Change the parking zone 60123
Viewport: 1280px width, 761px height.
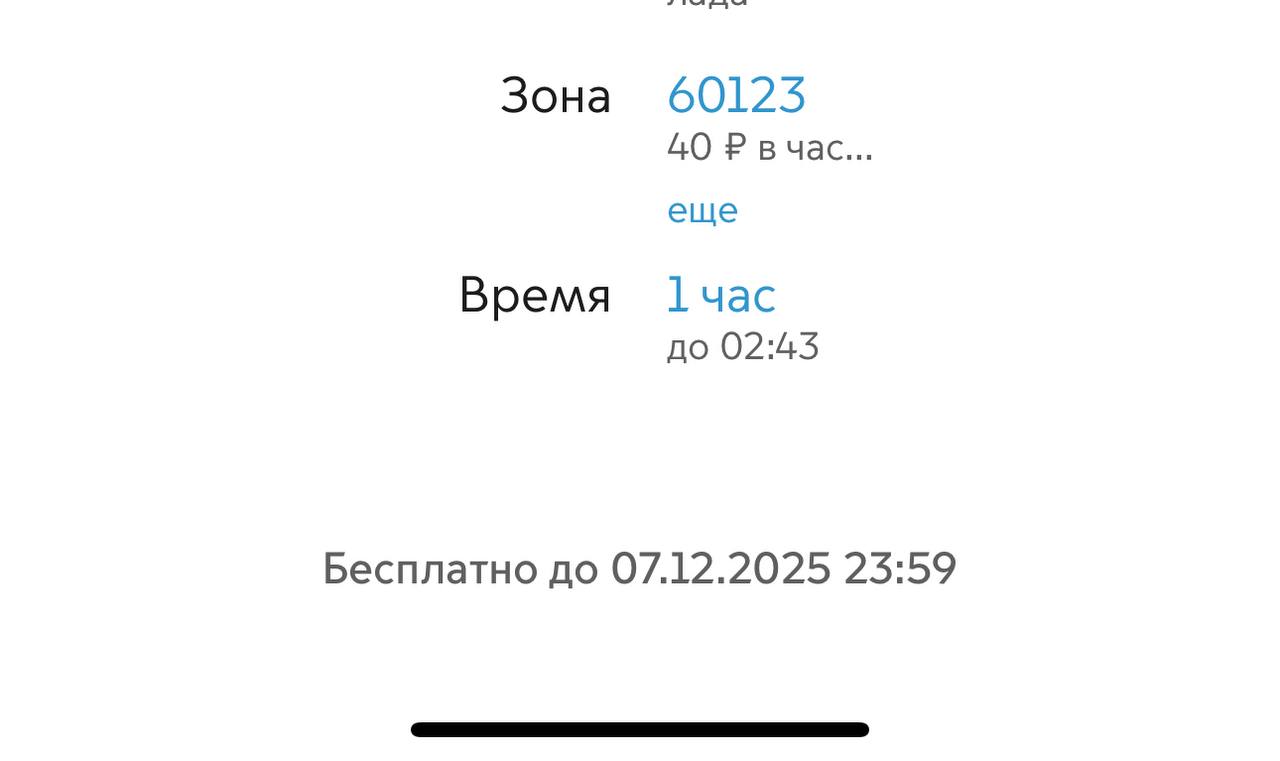tap(736, 96)
